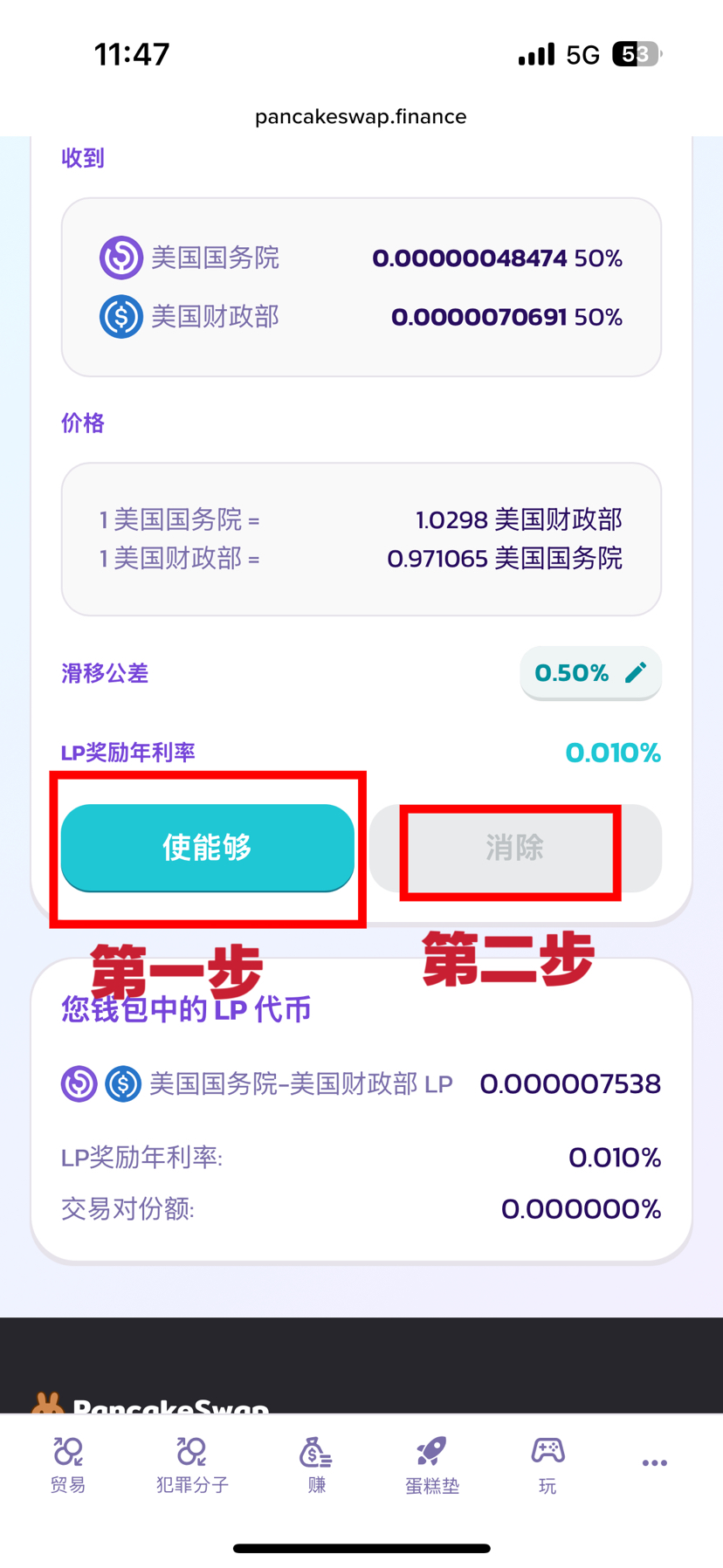723x1568 pixels.
Task: Edit the 0.50% slippage tolerance
Action: (591, 673)
